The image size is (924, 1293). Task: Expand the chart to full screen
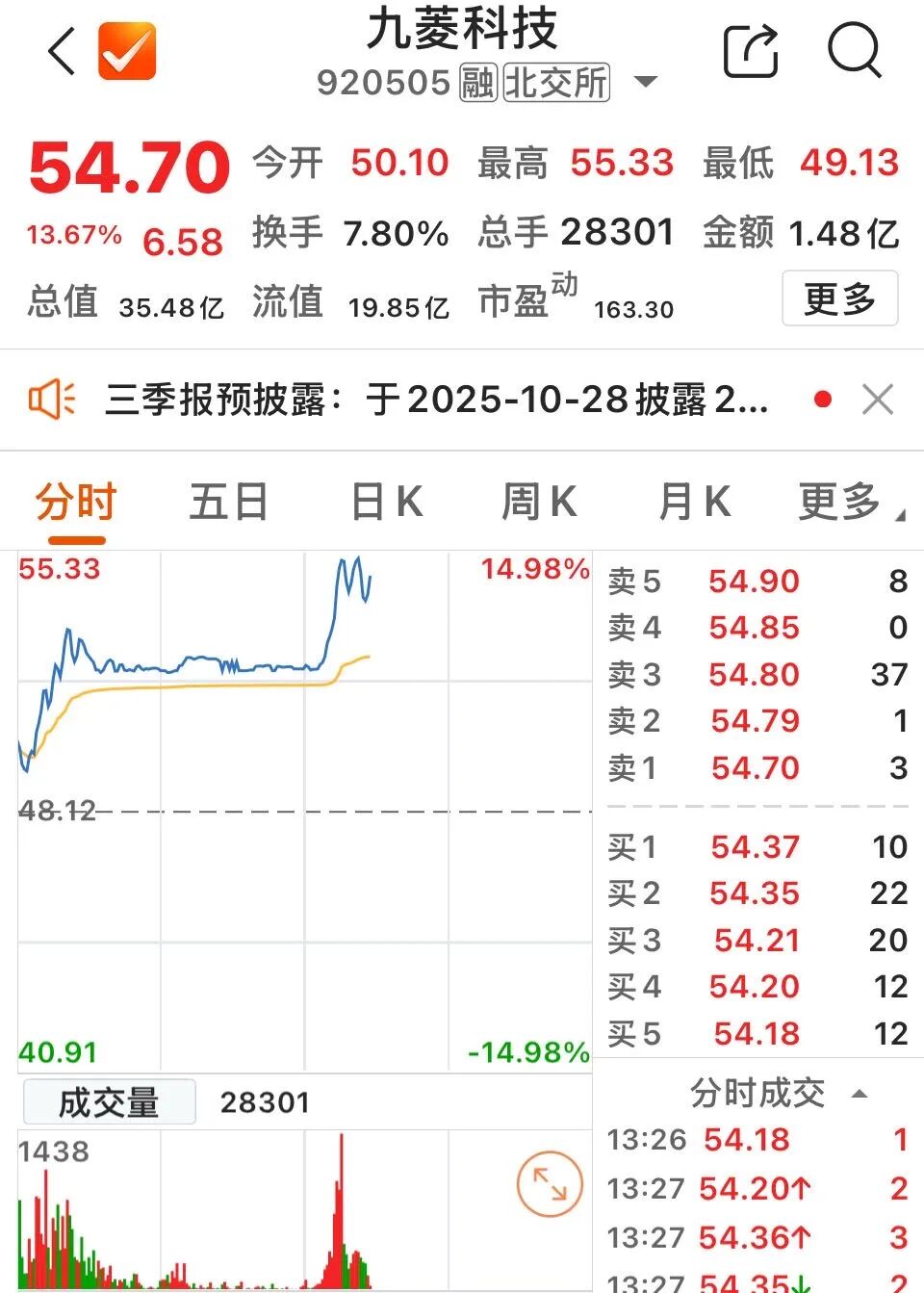[550, 1184]
